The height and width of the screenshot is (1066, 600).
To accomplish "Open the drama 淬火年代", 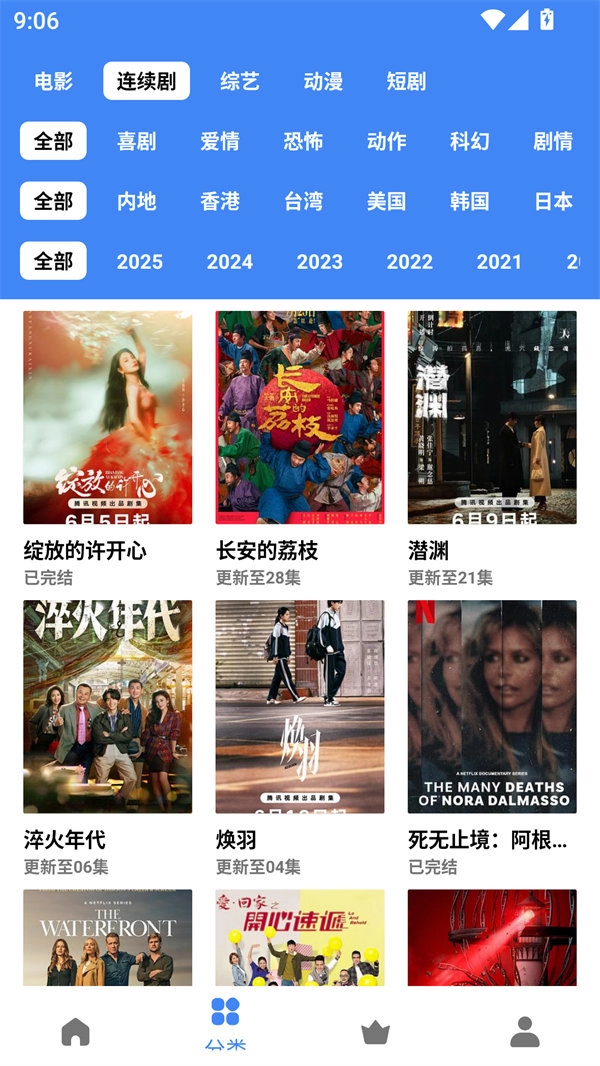I will pyautogui.click(x=108, y=707).
